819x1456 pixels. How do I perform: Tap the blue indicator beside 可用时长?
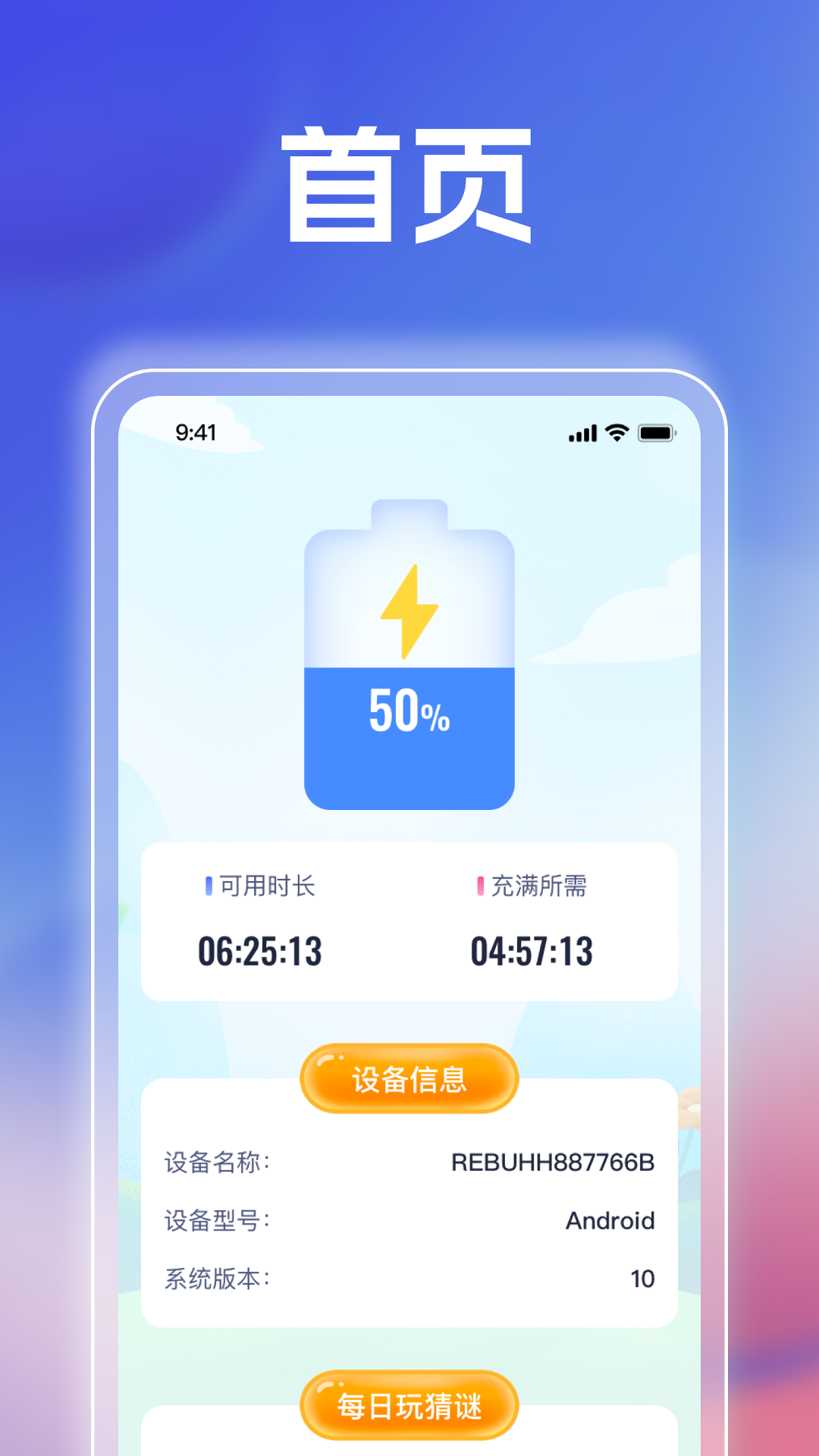pyautogui.click(x=210, y=886)
